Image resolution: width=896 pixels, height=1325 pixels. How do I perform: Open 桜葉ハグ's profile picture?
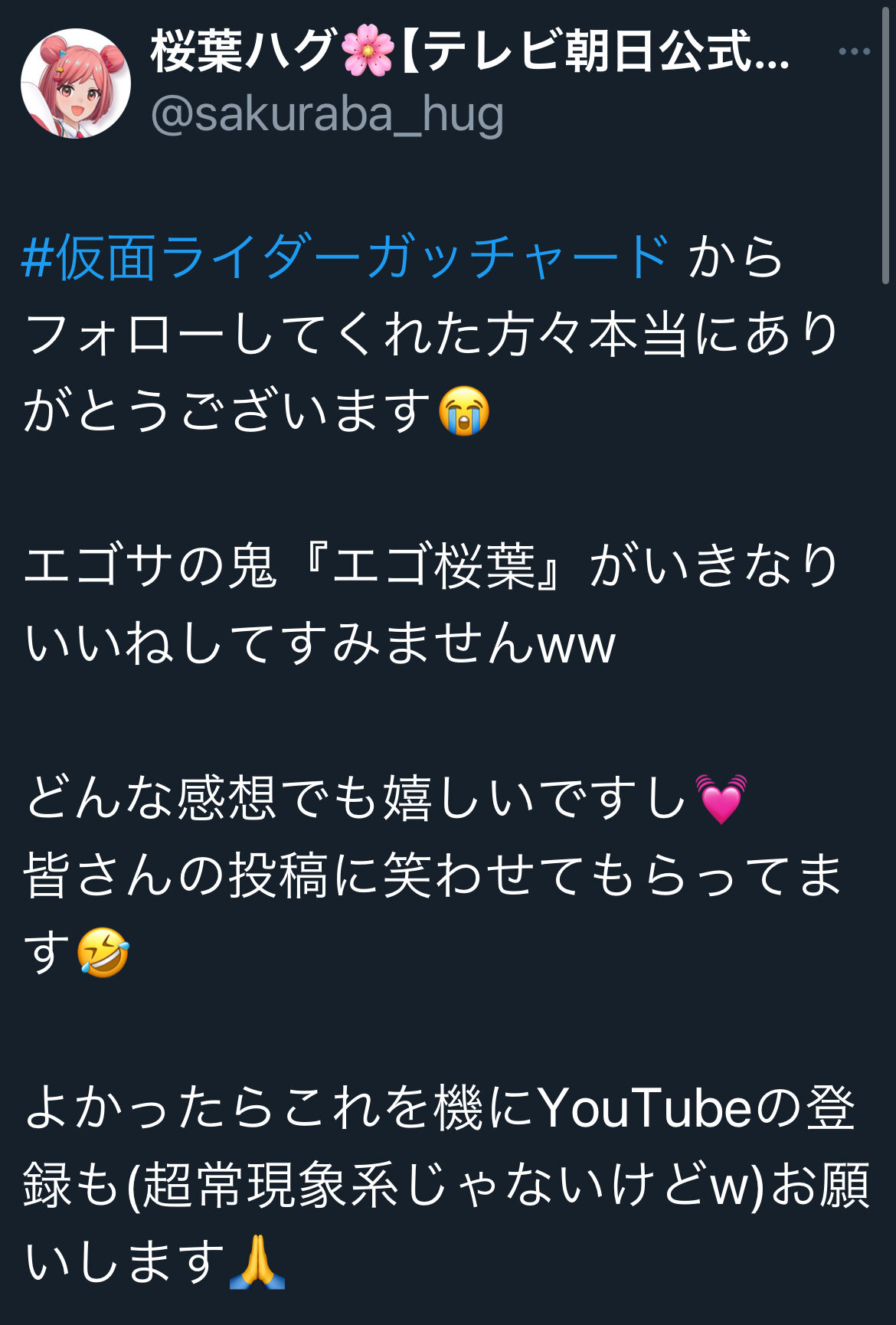pos(75,83)
